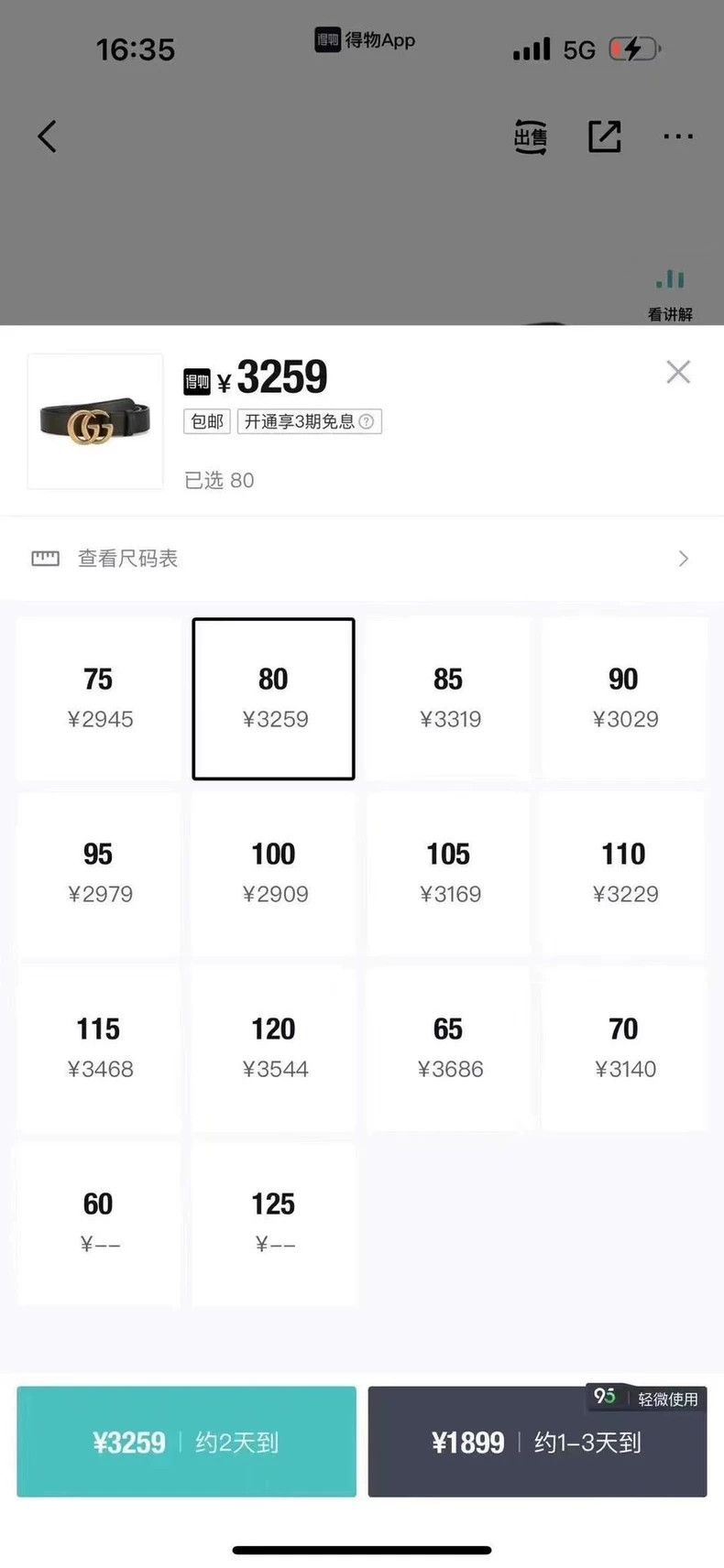Pick size 90 for ¥3029
The height and width of the screenshot is (1568, 724).
click(x=624, y=699)
